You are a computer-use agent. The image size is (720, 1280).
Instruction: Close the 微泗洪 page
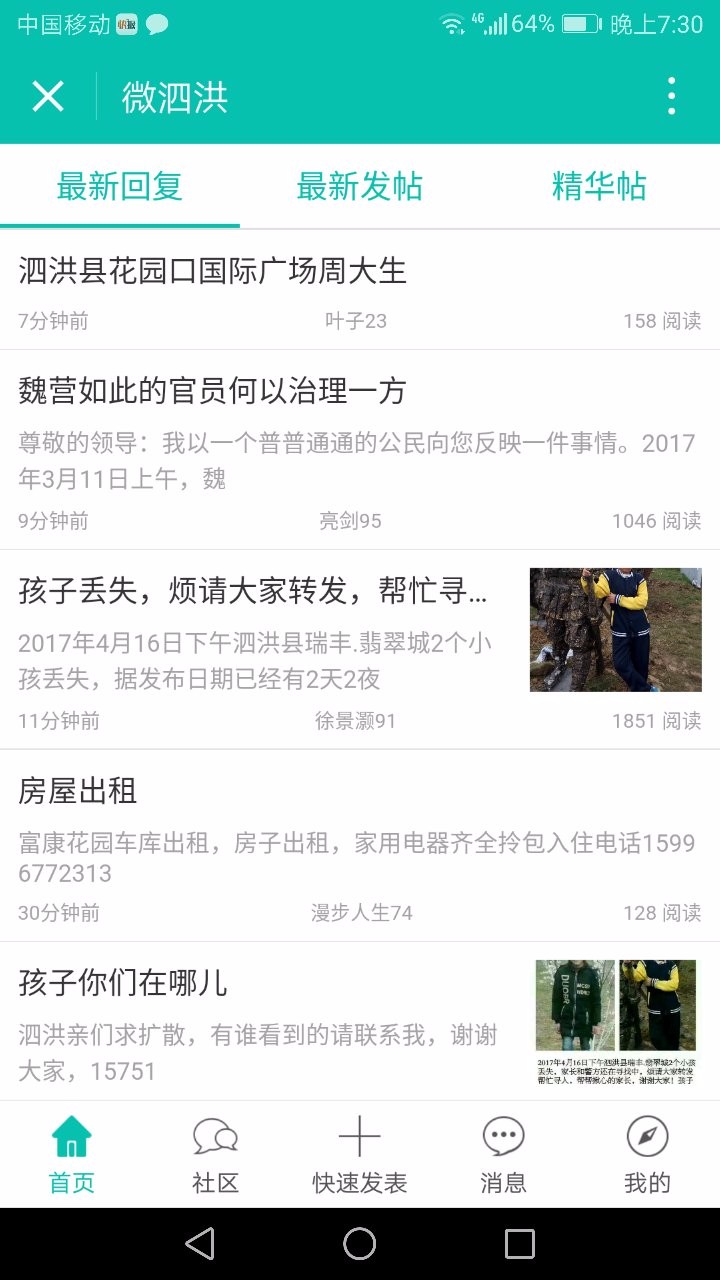pos(48,97)
